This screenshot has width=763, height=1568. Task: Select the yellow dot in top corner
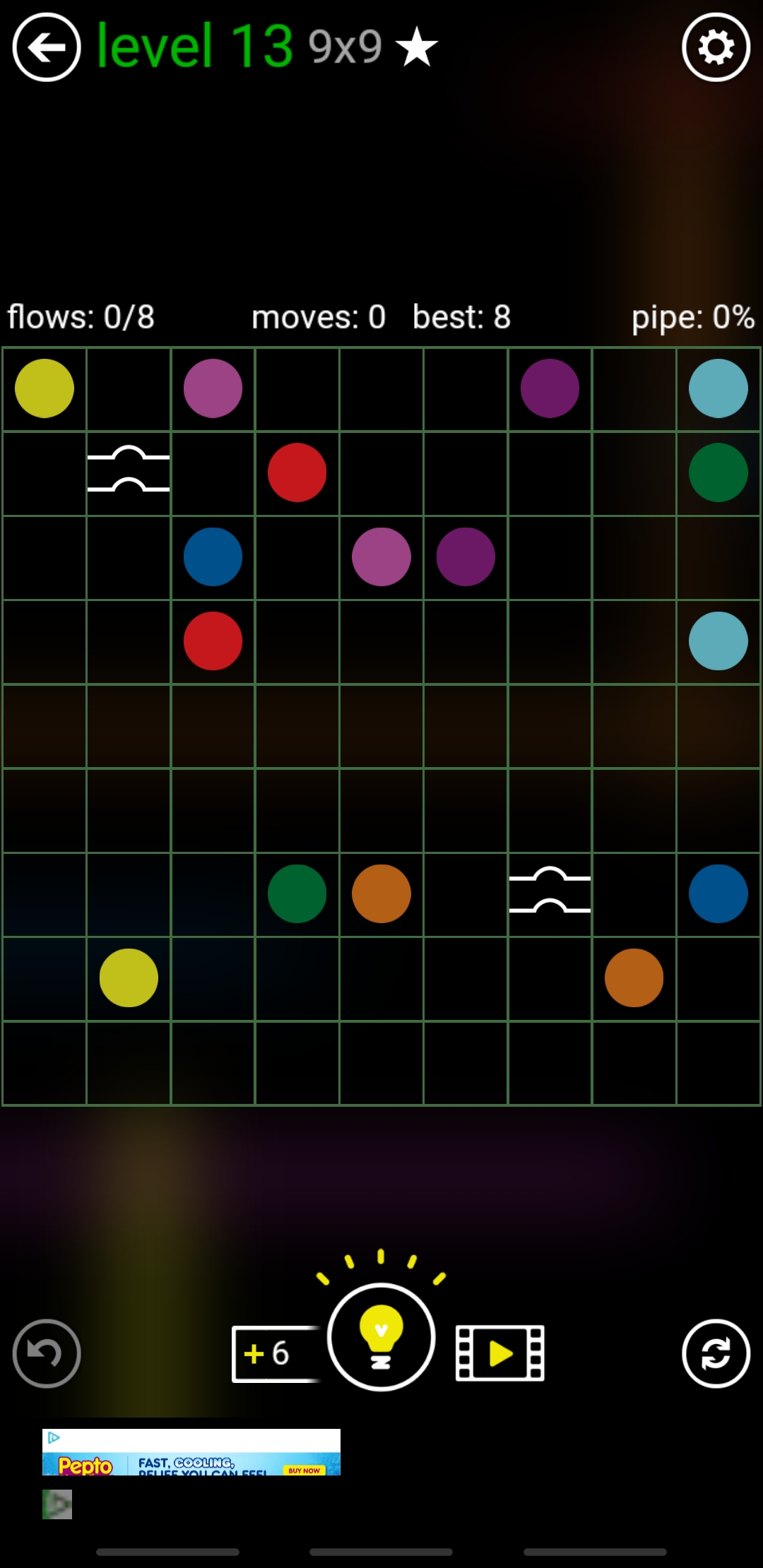45,388
